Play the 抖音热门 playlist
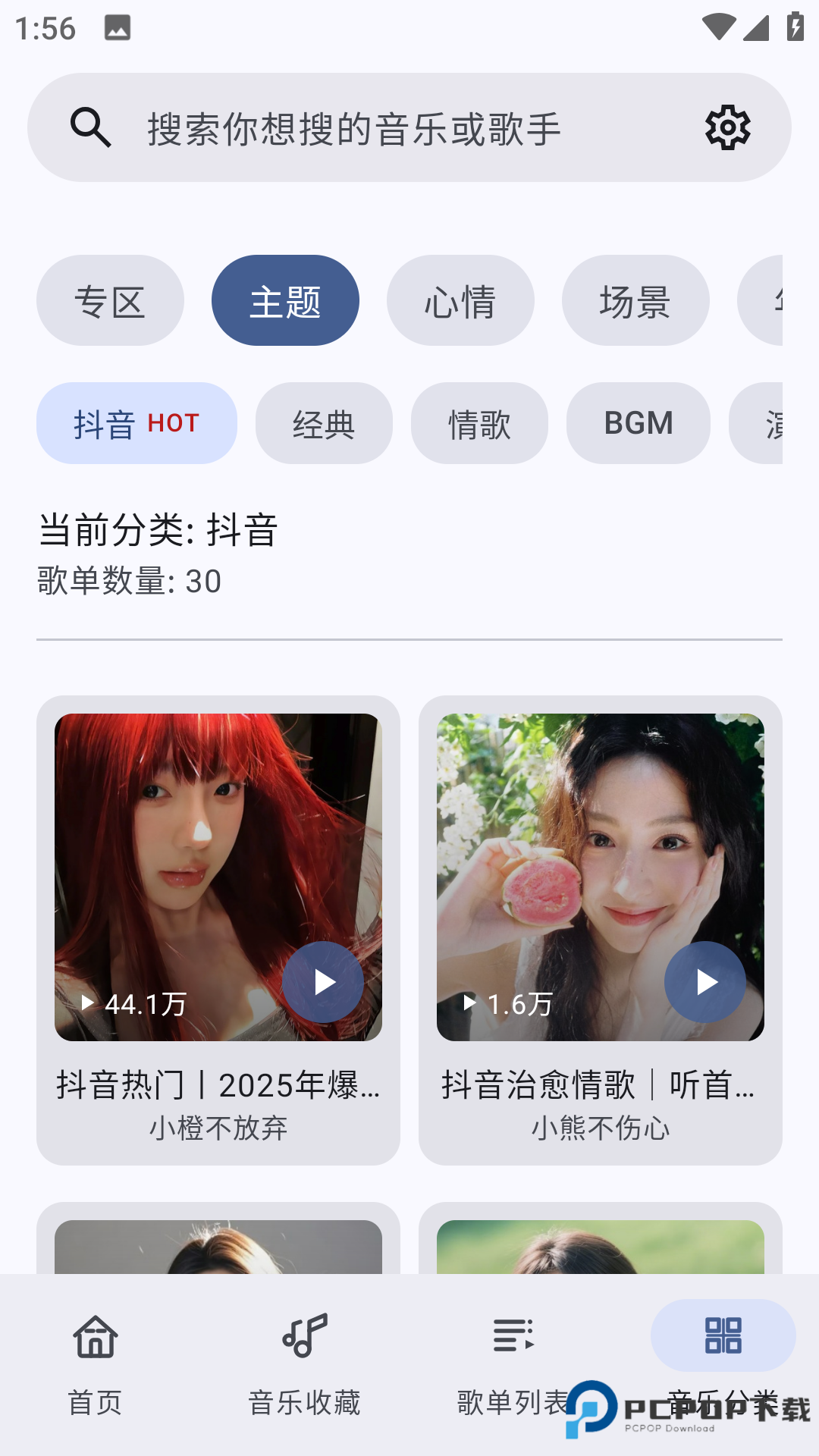 322,981
